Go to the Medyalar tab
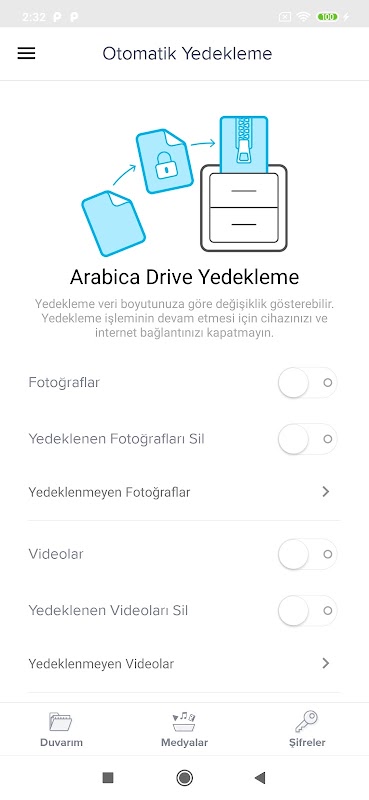 (184, 729)
